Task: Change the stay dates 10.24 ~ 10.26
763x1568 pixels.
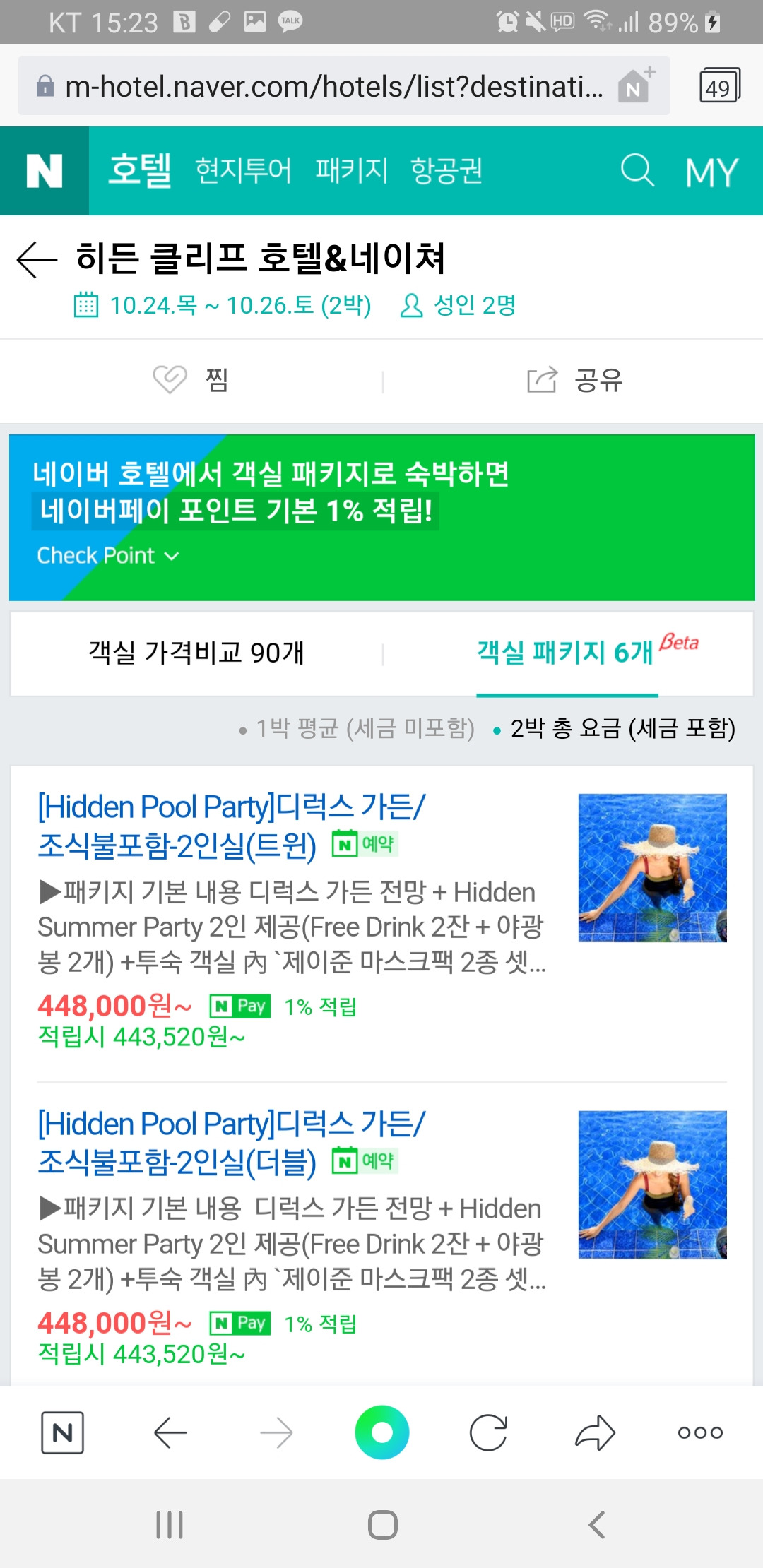Action: click(x=223, y=306)
